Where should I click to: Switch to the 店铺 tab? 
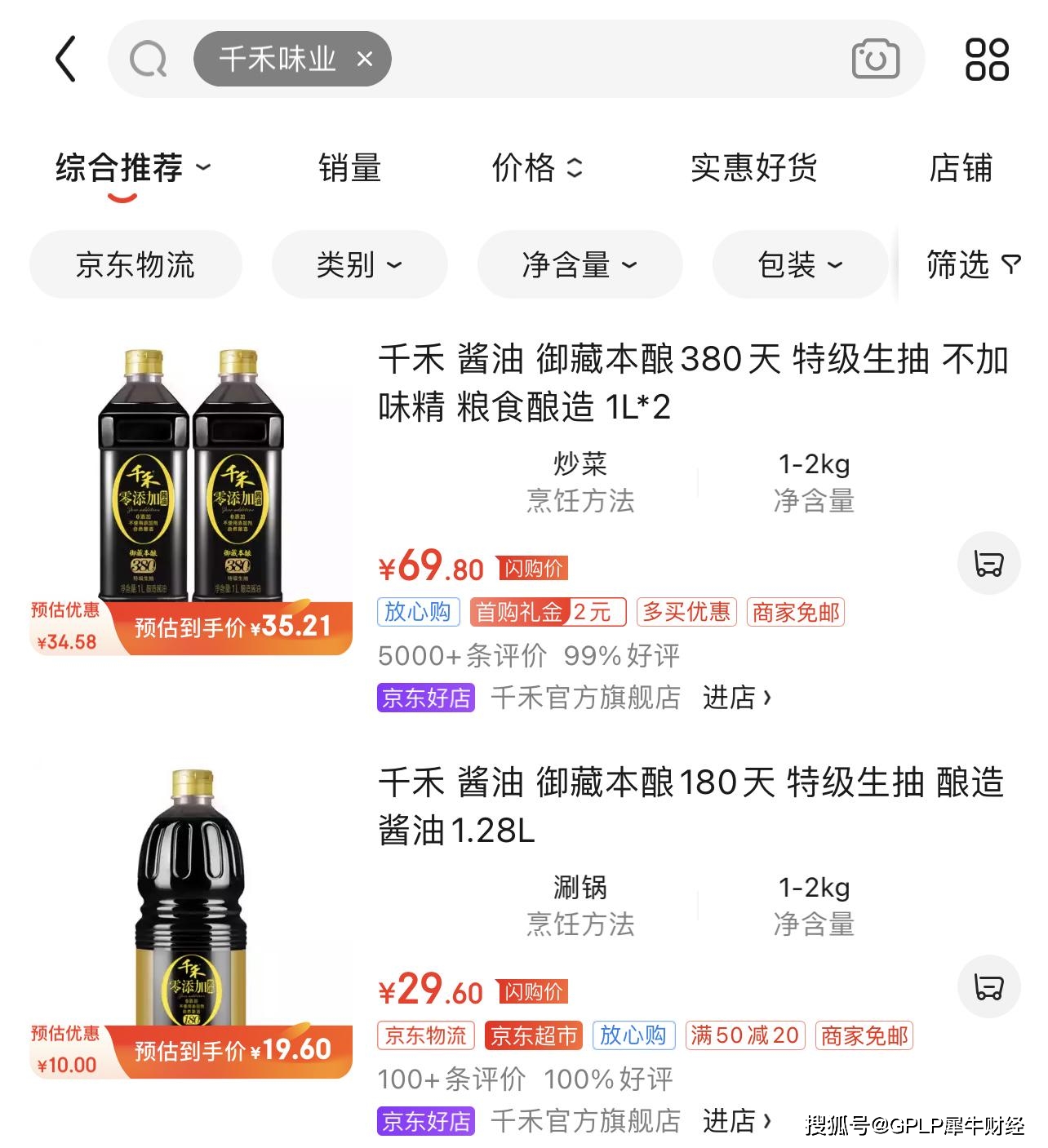coord(960,168)
